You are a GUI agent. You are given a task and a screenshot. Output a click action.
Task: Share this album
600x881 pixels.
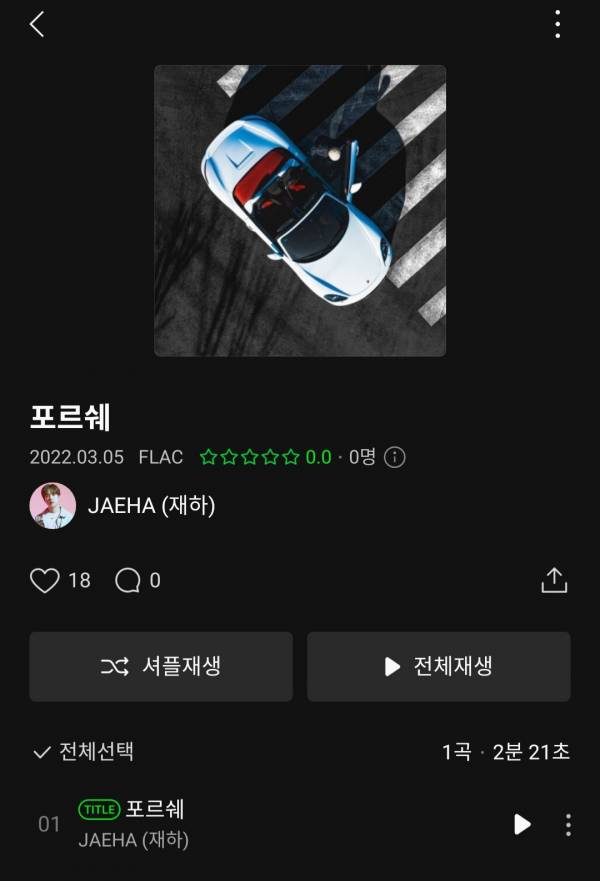click(x=554, y=580)
